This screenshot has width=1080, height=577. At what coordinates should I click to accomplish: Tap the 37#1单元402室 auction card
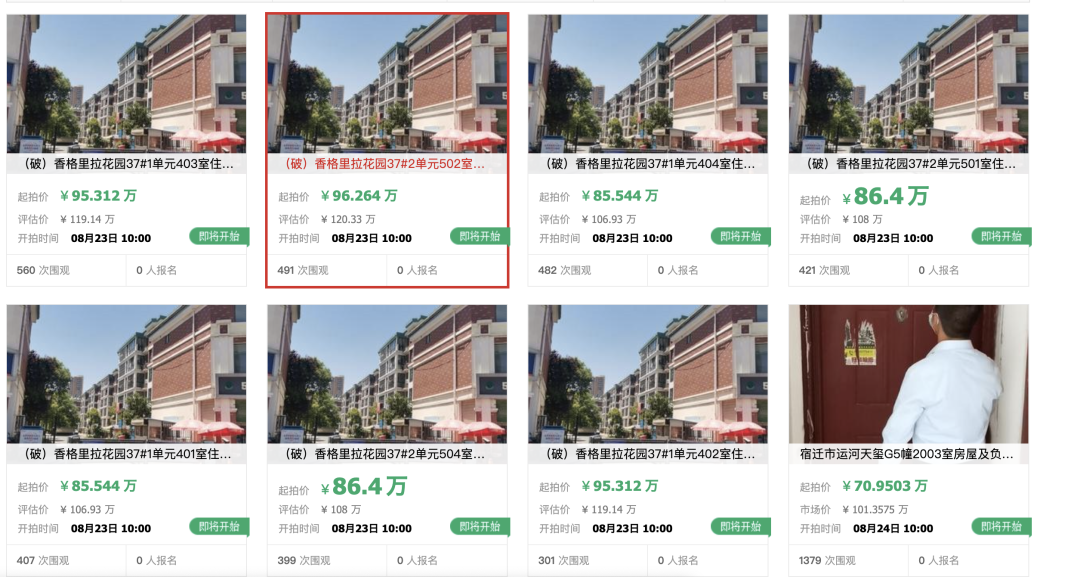tap(648, 454)
